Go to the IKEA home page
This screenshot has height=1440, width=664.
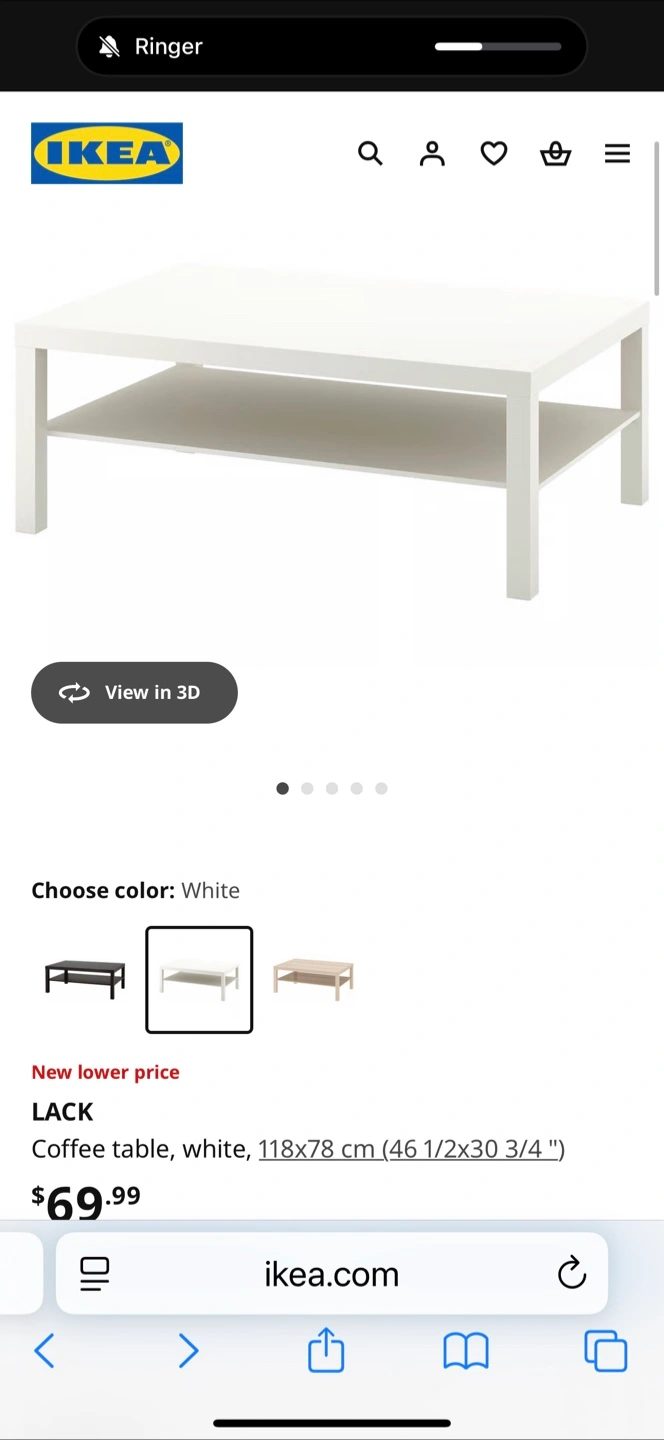[x=107, y=153]
